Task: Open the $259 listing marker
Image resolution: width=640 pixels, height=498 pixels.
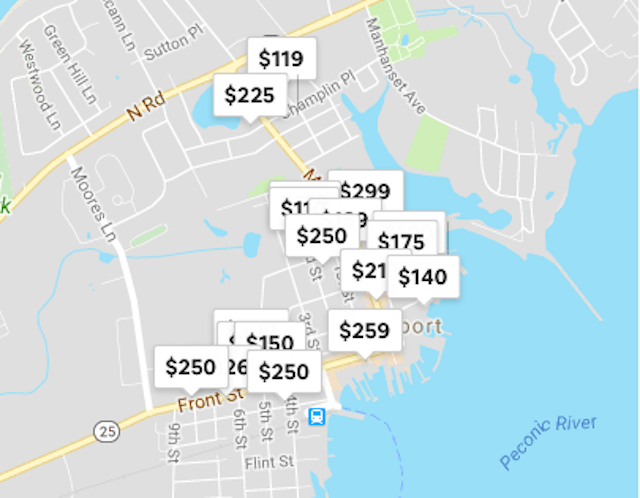Action: (x=364, y=330)
